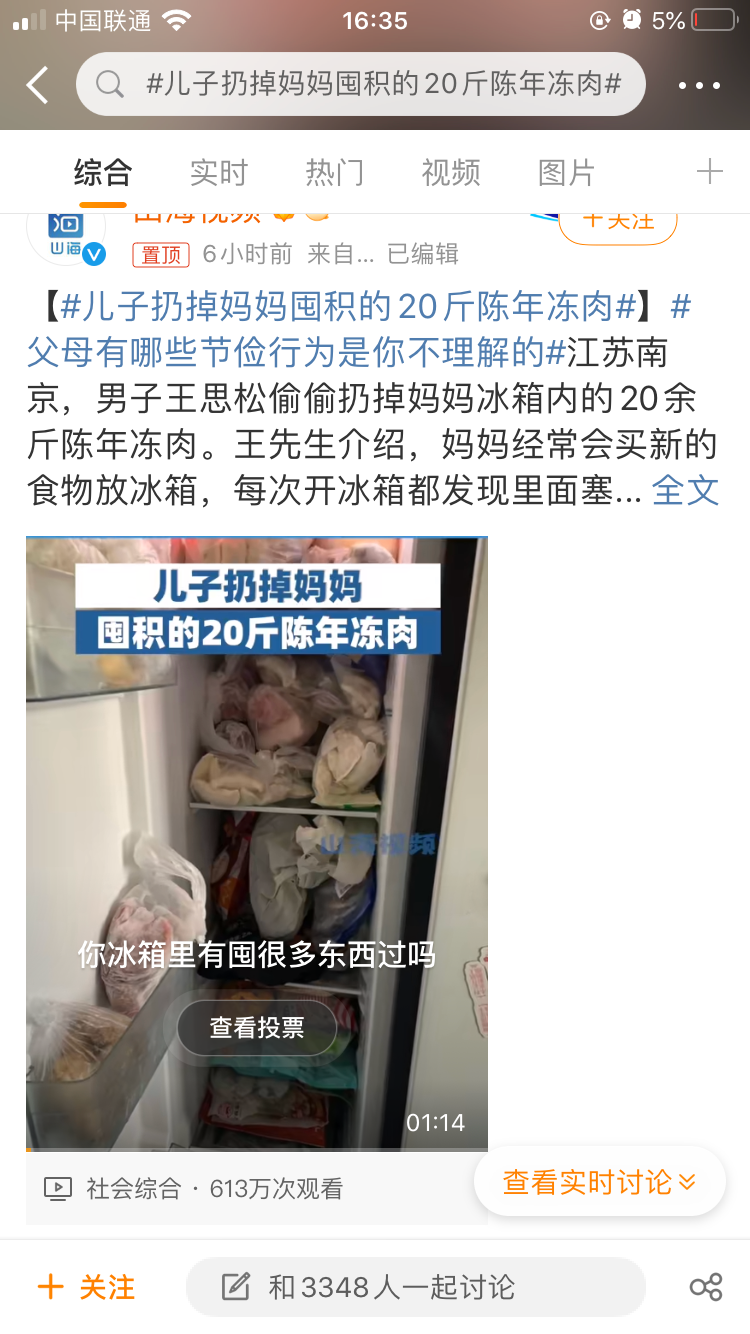Open 查看实时讨论 real-time discussion
This screenshot has width=750, height=1334.
598,1182
